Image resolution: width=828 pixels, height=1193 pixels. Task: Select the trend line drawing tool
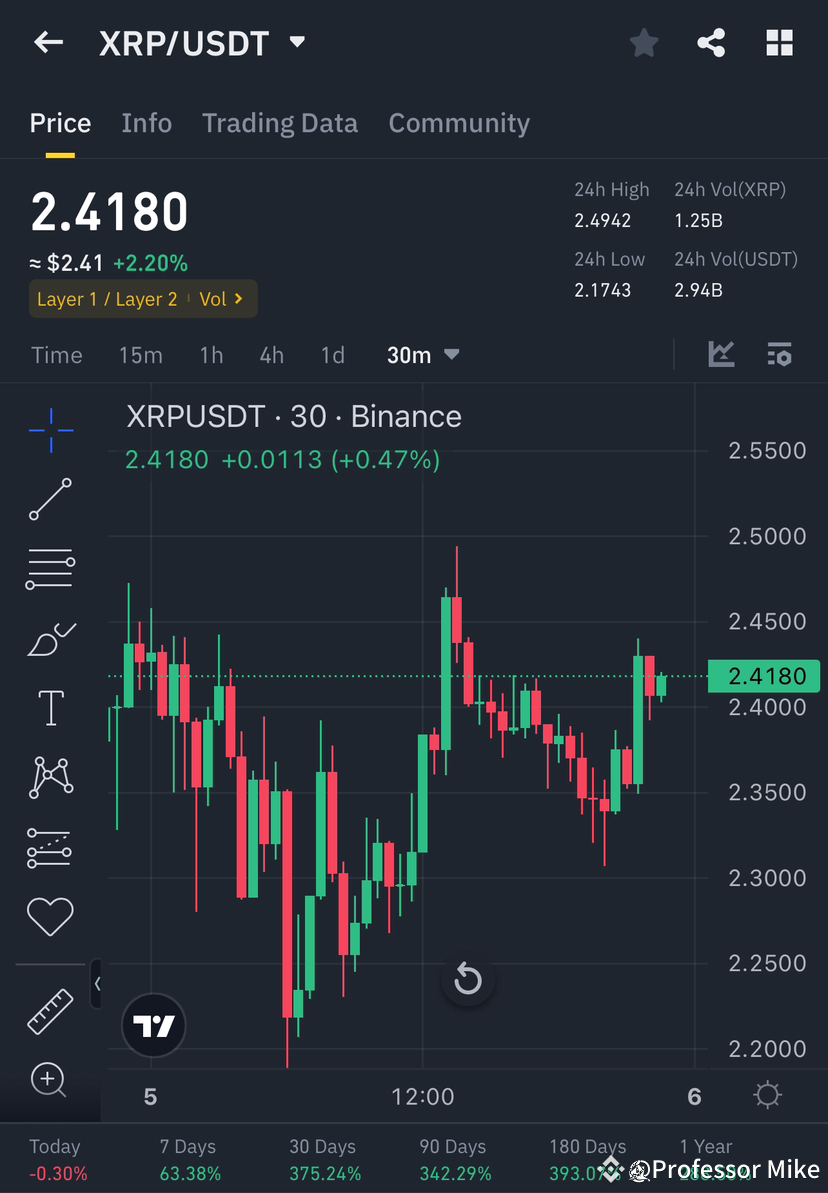point(50,500)
